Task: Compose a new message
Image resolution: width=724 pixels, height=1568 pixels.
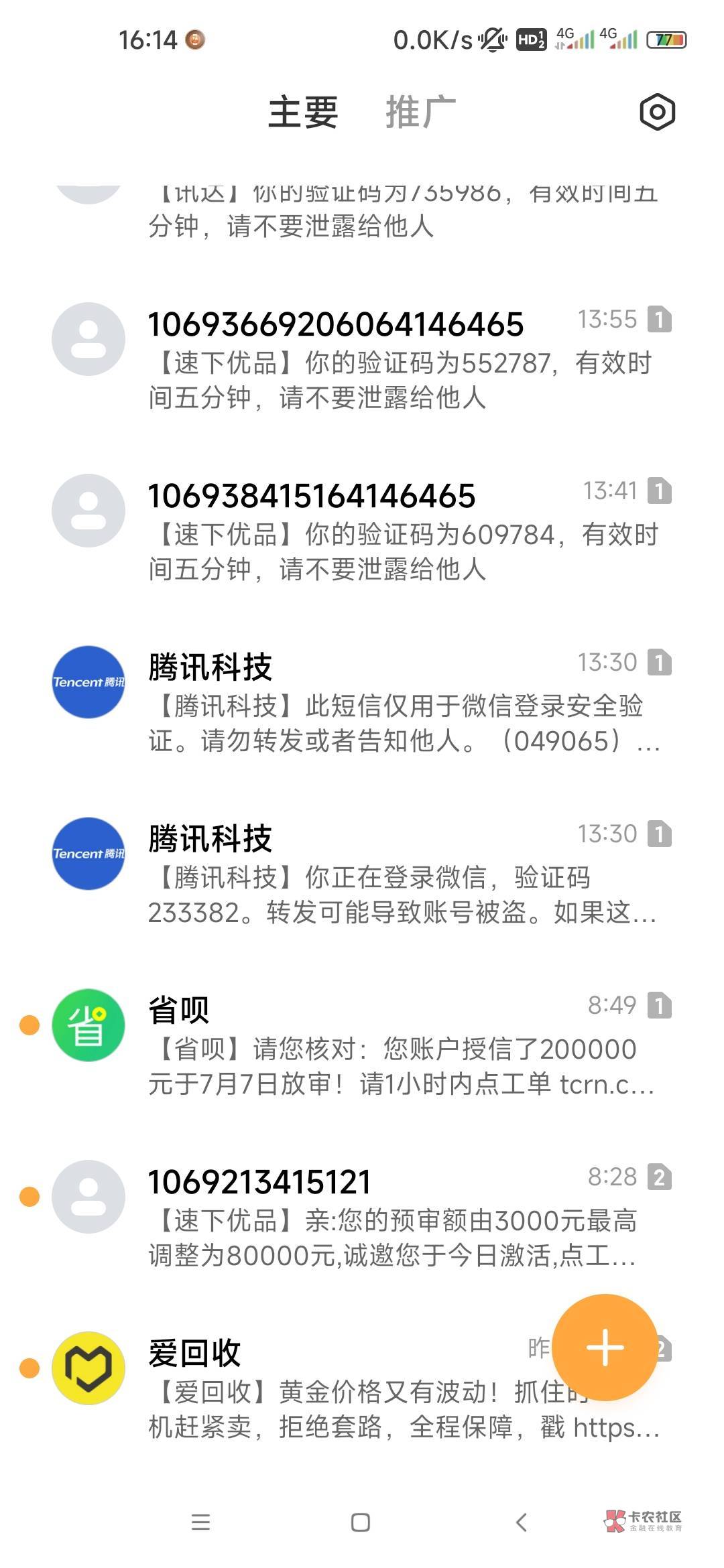Action: pos(605,1347)
